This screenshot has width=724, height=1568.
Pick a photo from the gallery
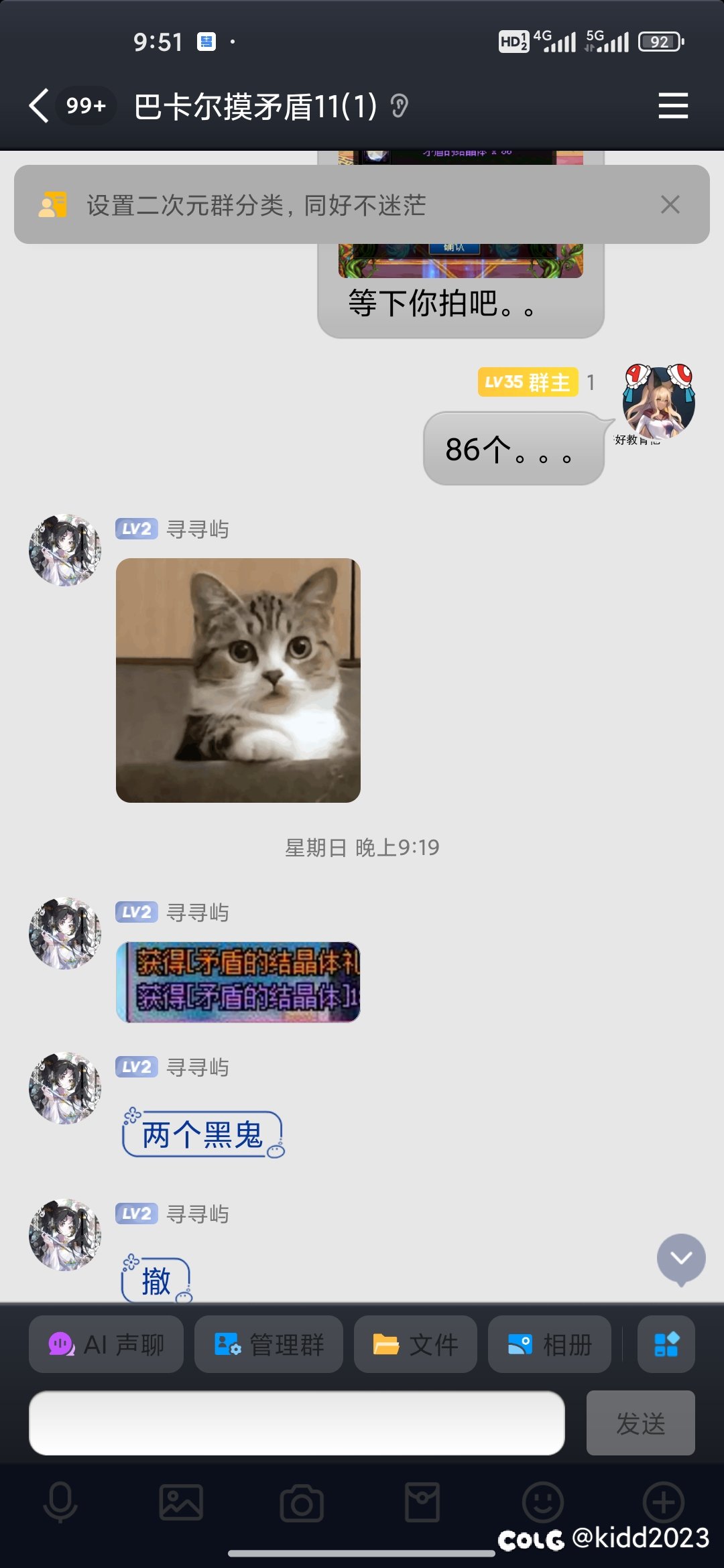pos(181,1502)
